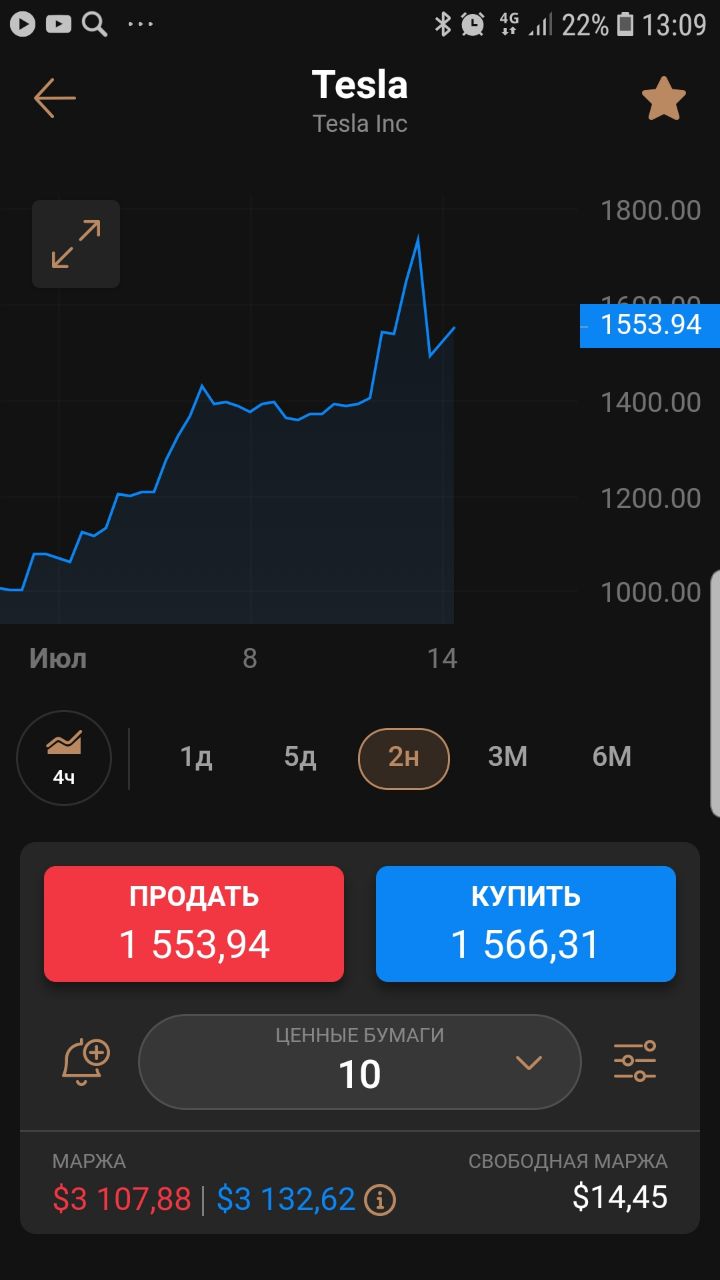Image resolution: width=720 pixels, height=1280 pixels.
Task: Select the 2н chart range
Action: click(404, 759)
